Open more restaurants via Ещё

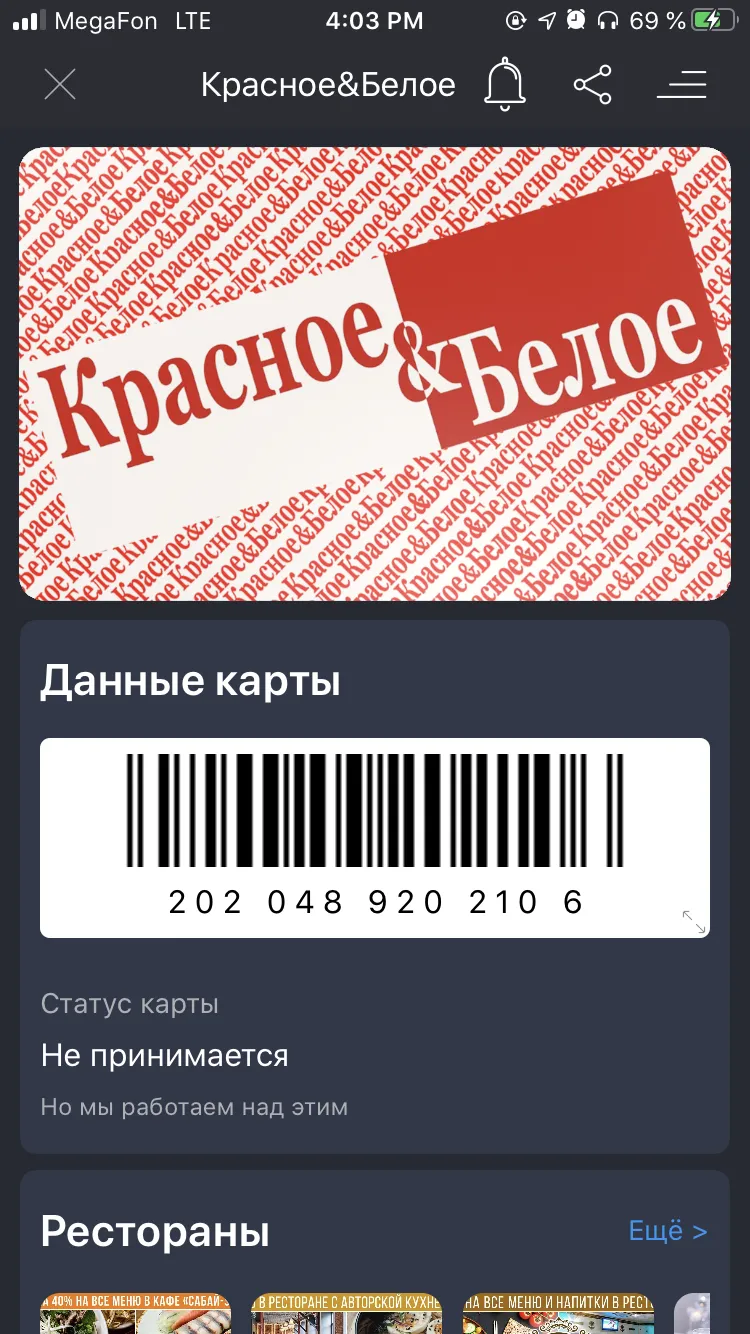[668, 1231]
